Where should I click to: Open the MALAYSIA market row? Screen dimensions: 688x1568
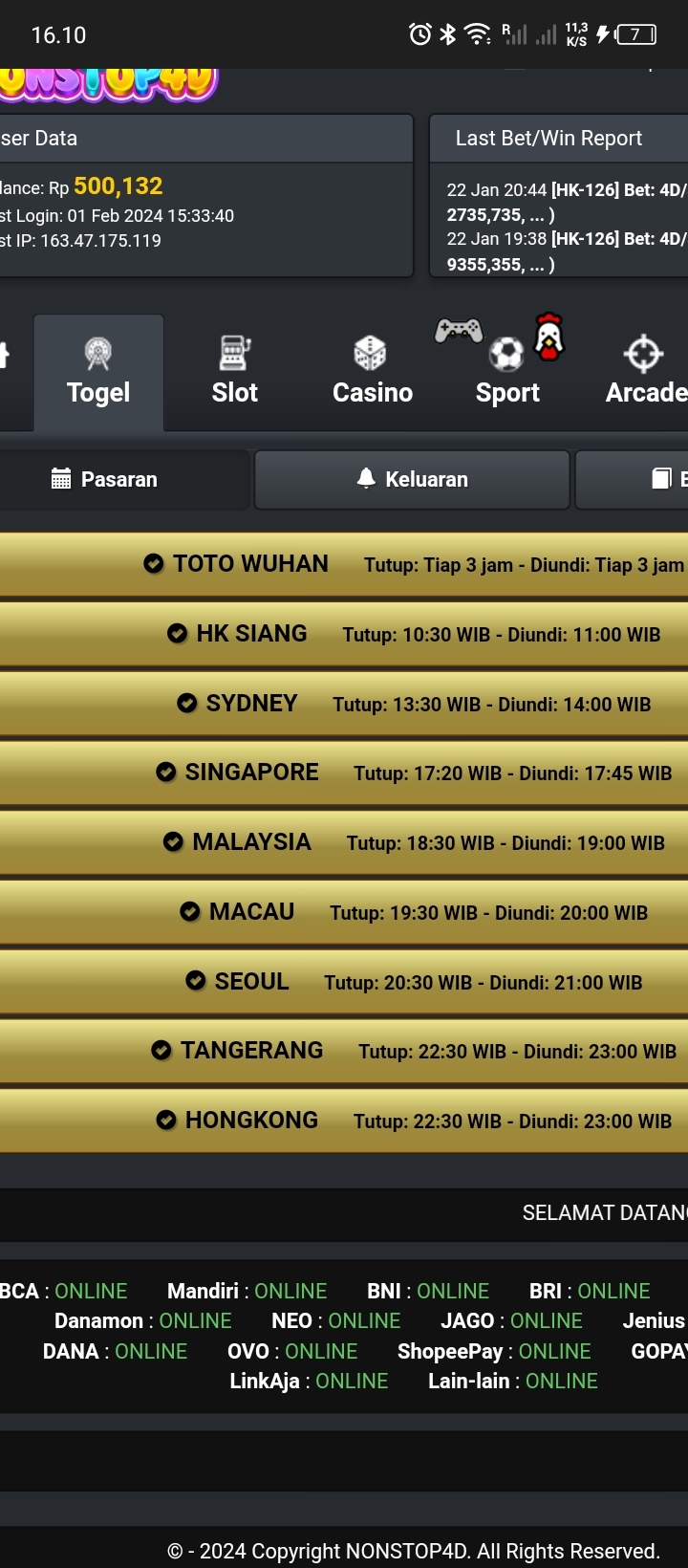(344, 842)
